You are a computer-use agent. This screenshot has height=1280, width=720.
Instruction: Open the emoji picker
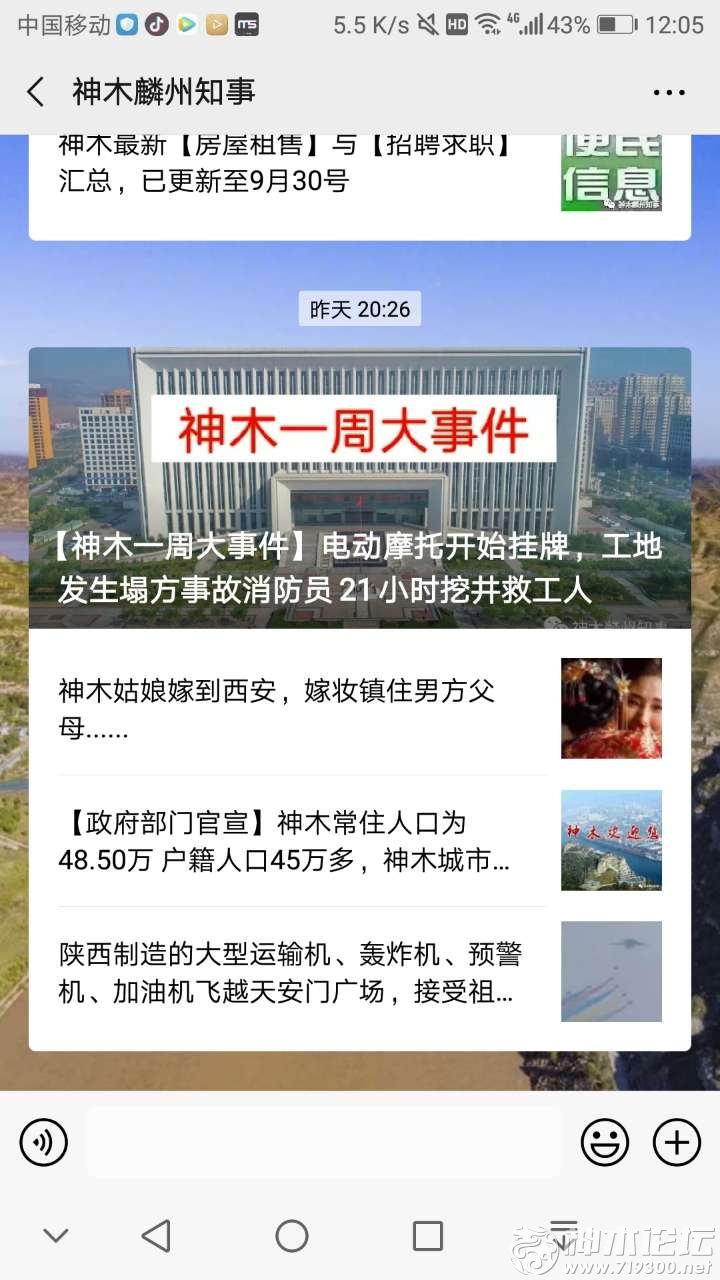605,1142
